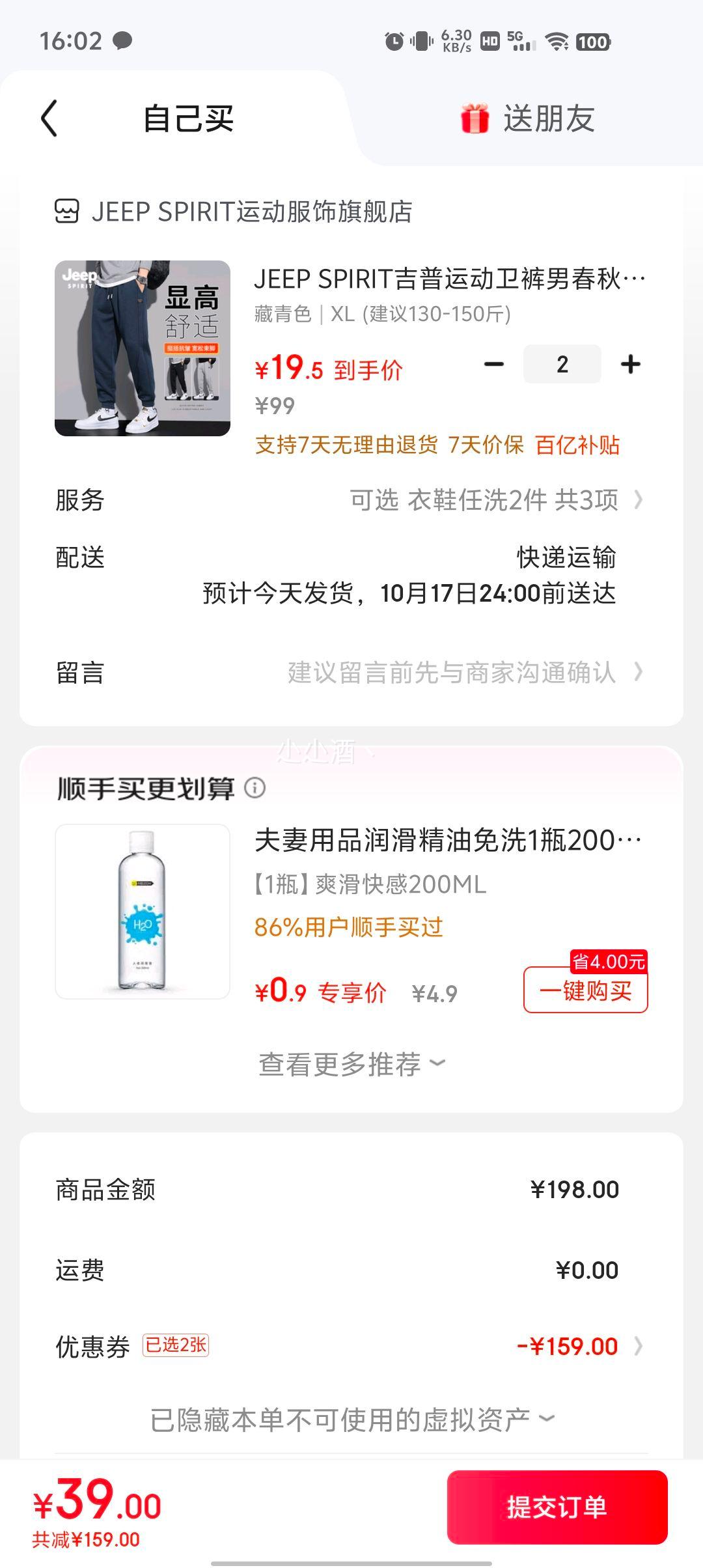Open the H2O lubricant product image
The image size is (703, 1568).
[x=143, y=912]
